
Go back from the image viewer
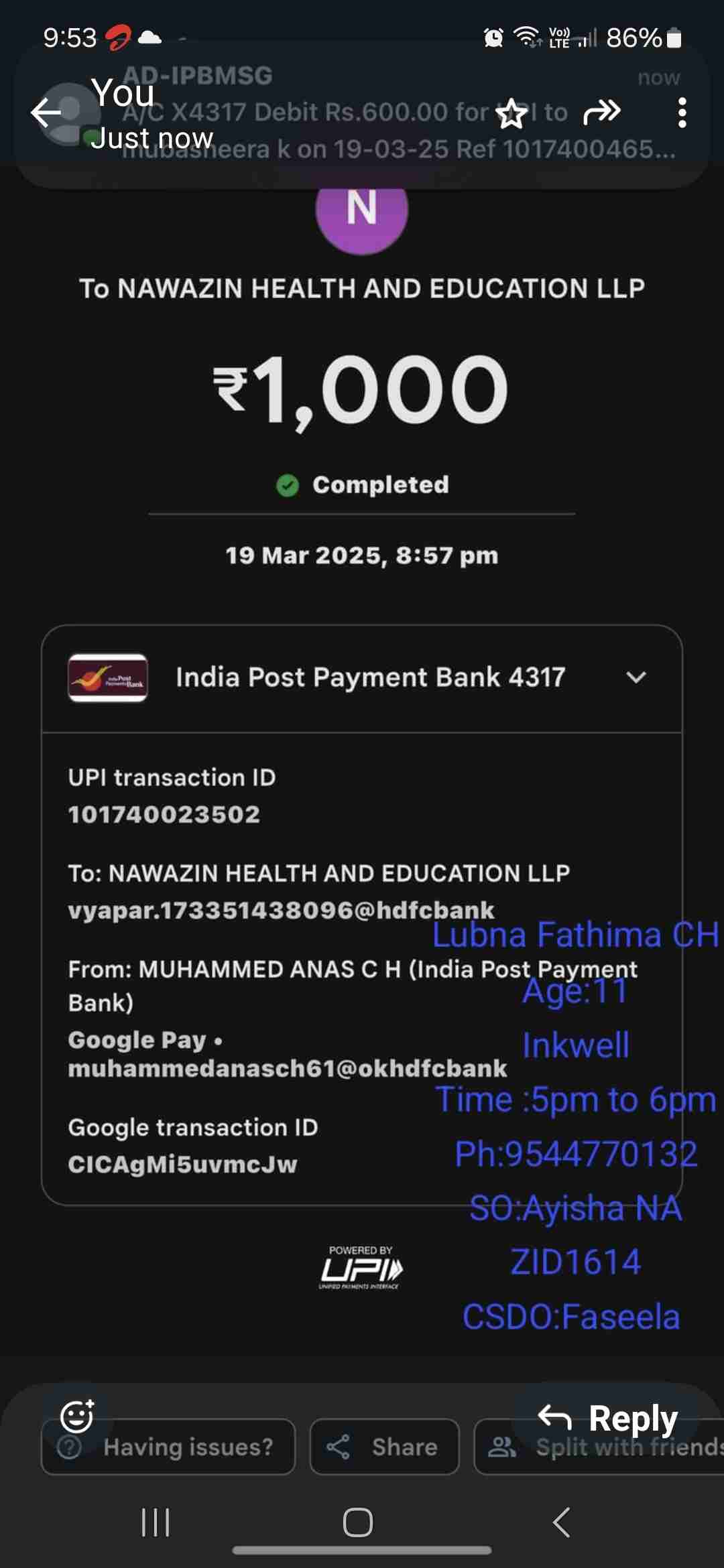pyautogui.click(x=46, y=113)
